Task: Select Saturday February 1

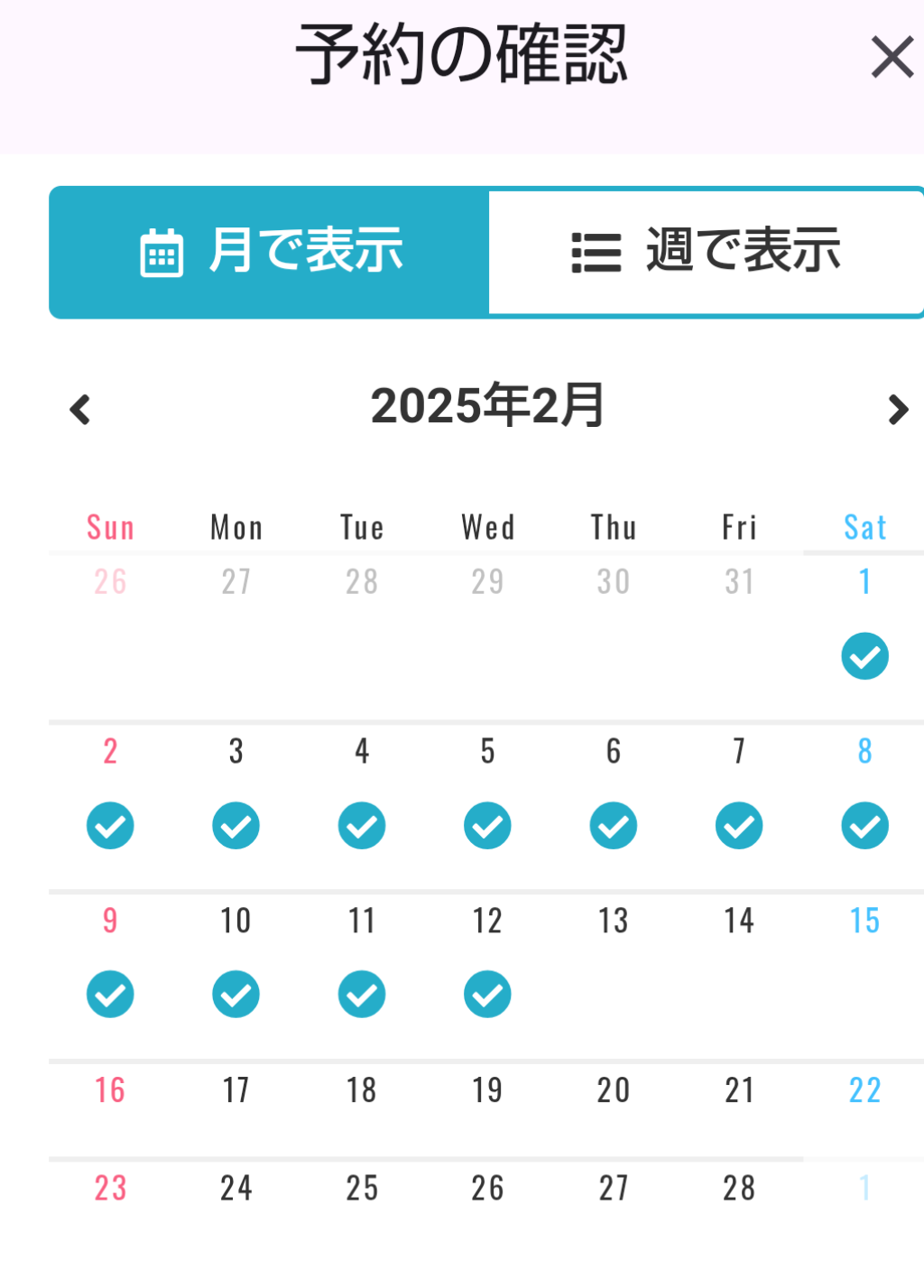Action: (x=864, y=632)
